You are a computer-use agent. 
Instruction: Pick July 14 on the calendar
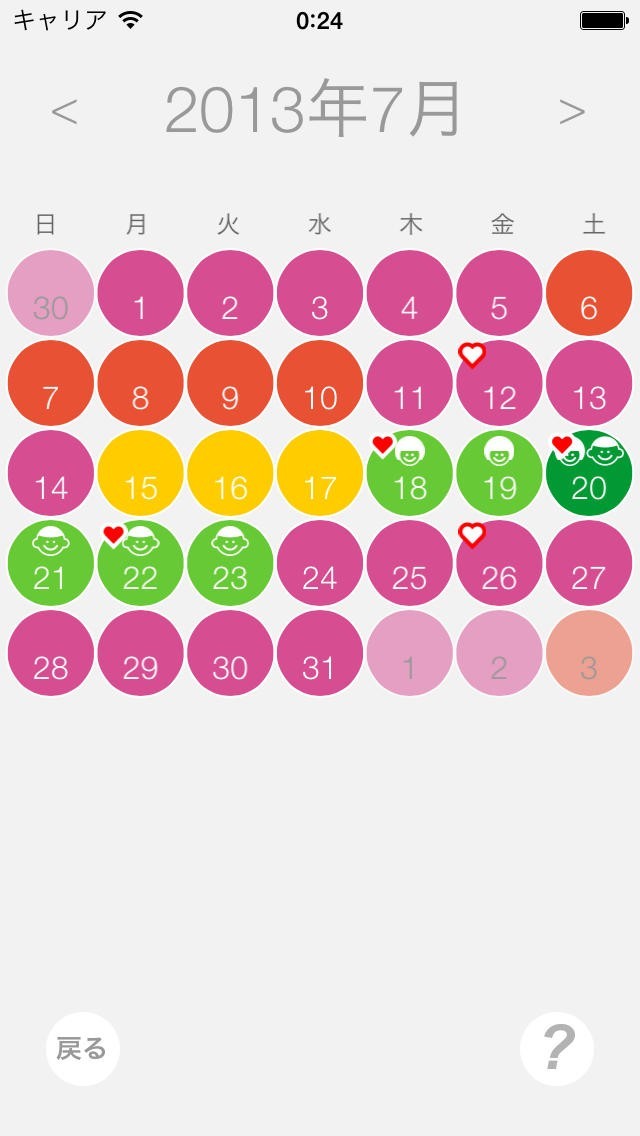50,473
